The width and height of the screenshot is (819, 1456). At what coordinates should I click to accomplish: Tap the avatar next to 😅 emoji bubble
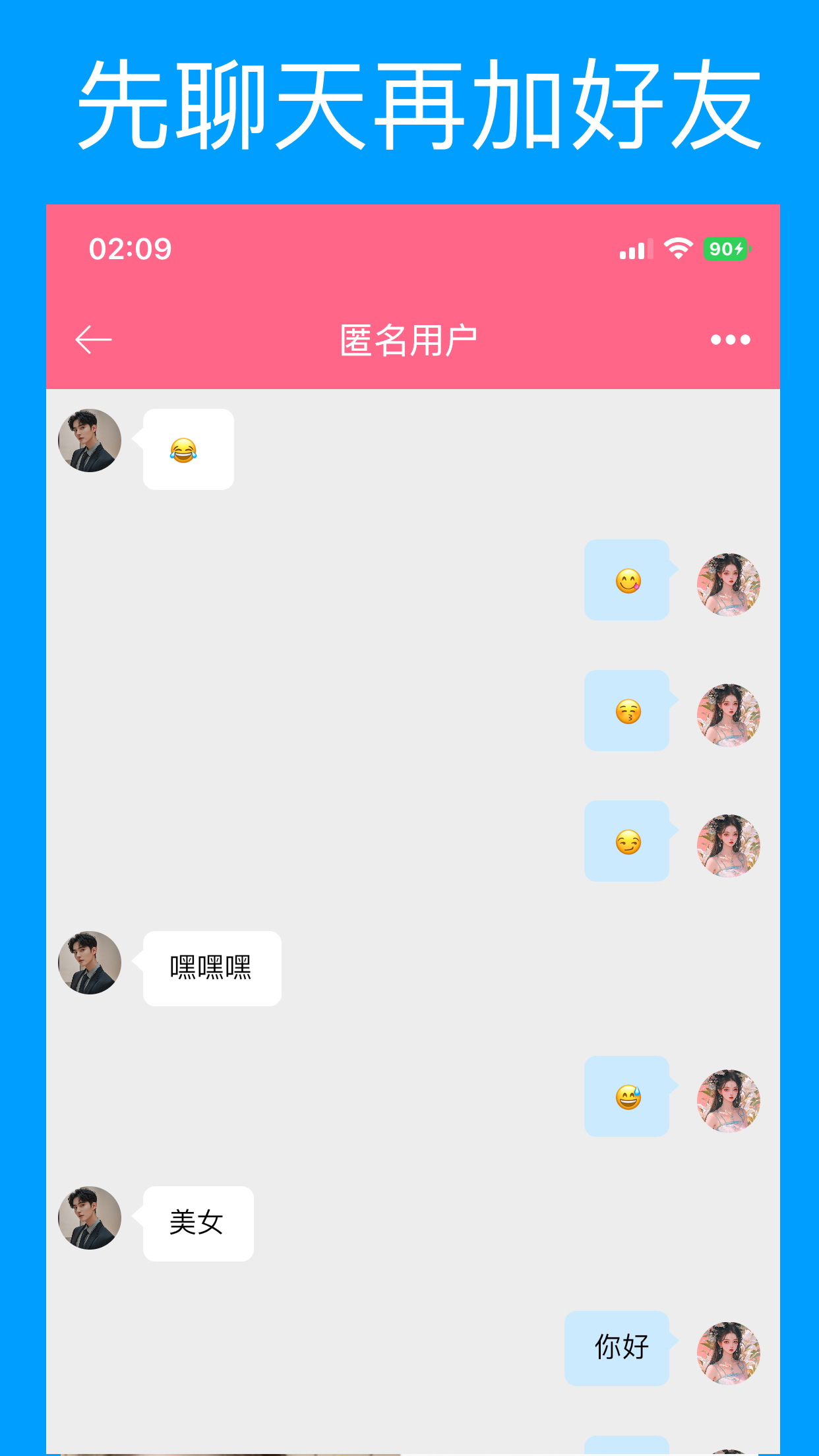point(729,1097)
